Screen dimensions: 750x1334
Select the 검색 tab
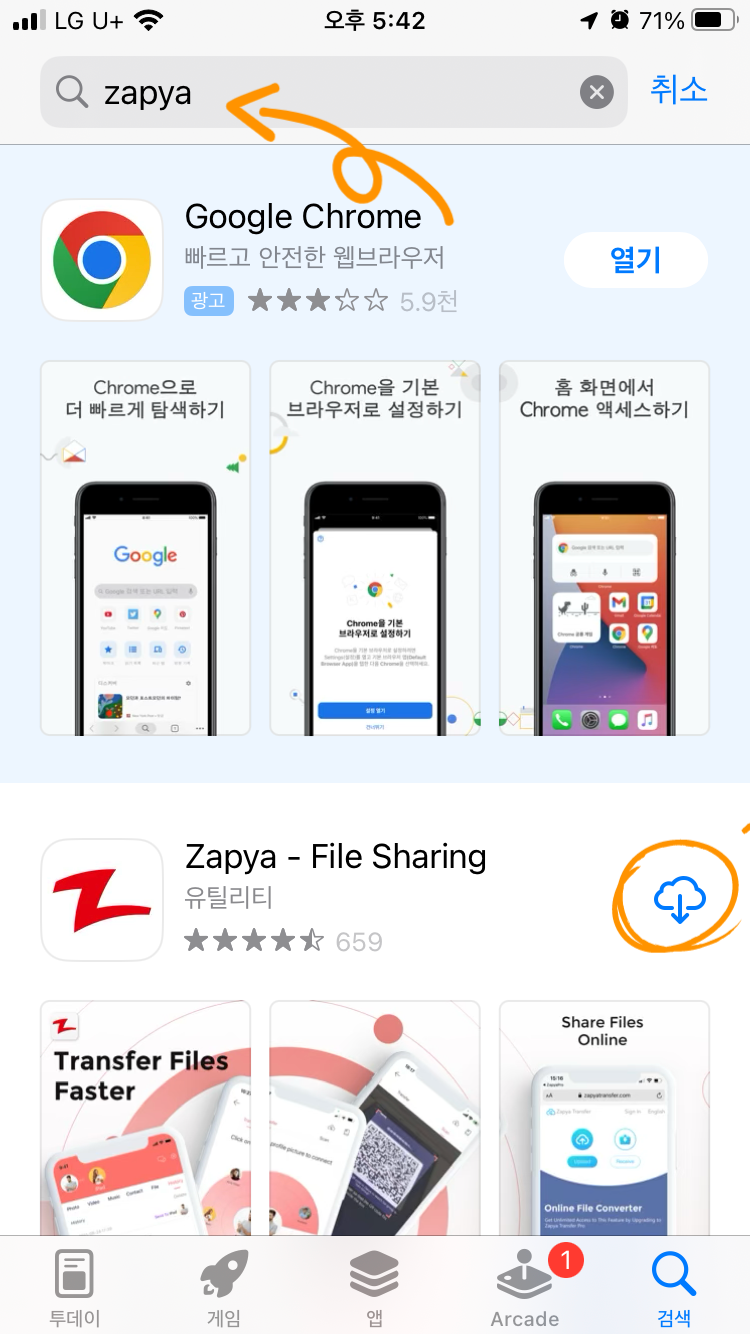tap(674, 1288)
